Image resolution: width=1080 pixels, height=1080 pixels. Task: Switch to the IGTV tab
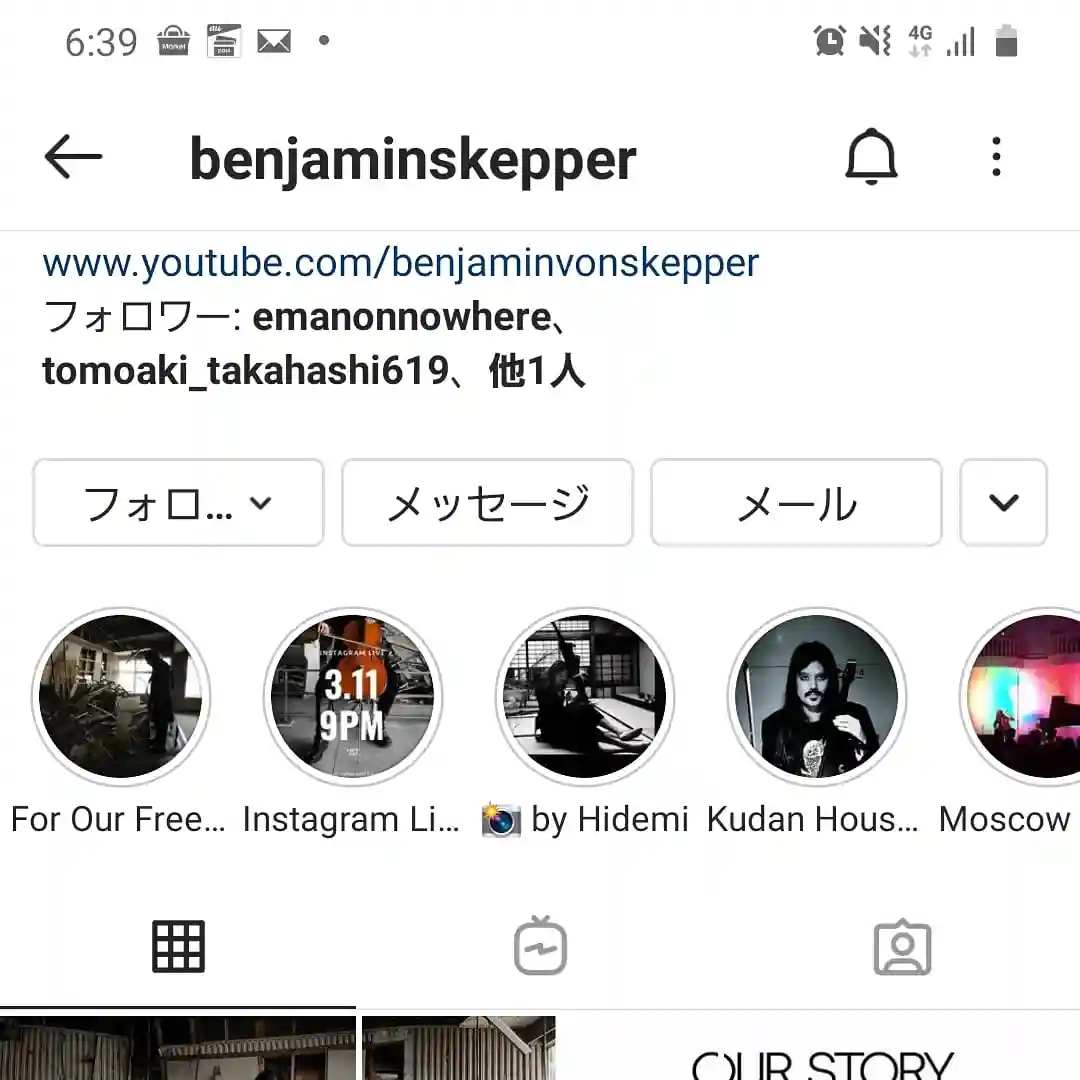pyautogui.click(x=540, y=946)
